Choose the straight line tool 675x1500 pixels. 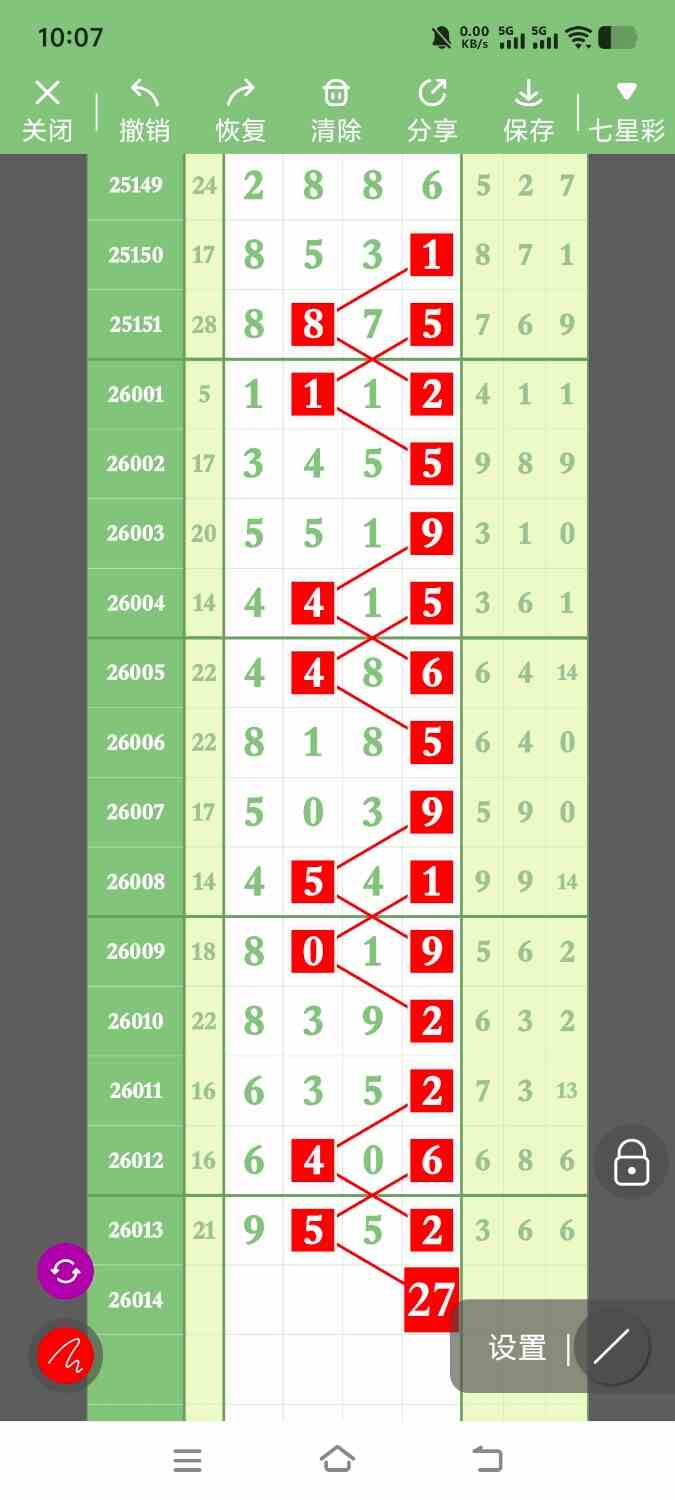click(611, 1348)
